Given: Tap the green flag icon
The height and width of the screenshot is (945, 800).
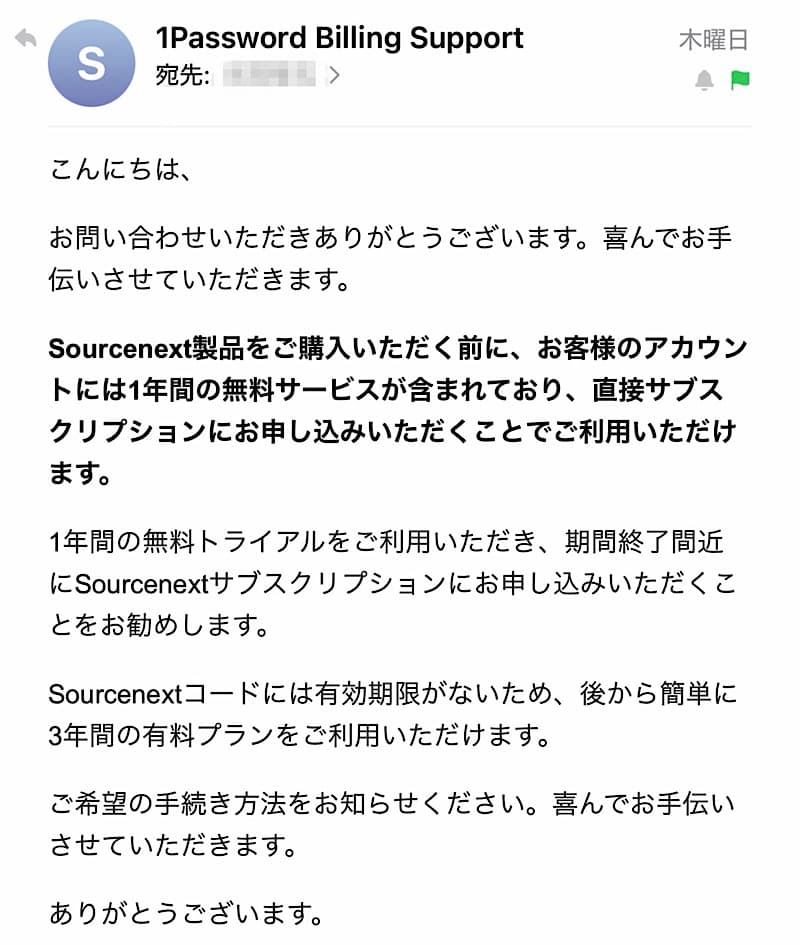Looking at the screenshot, I should pos(740,80).
